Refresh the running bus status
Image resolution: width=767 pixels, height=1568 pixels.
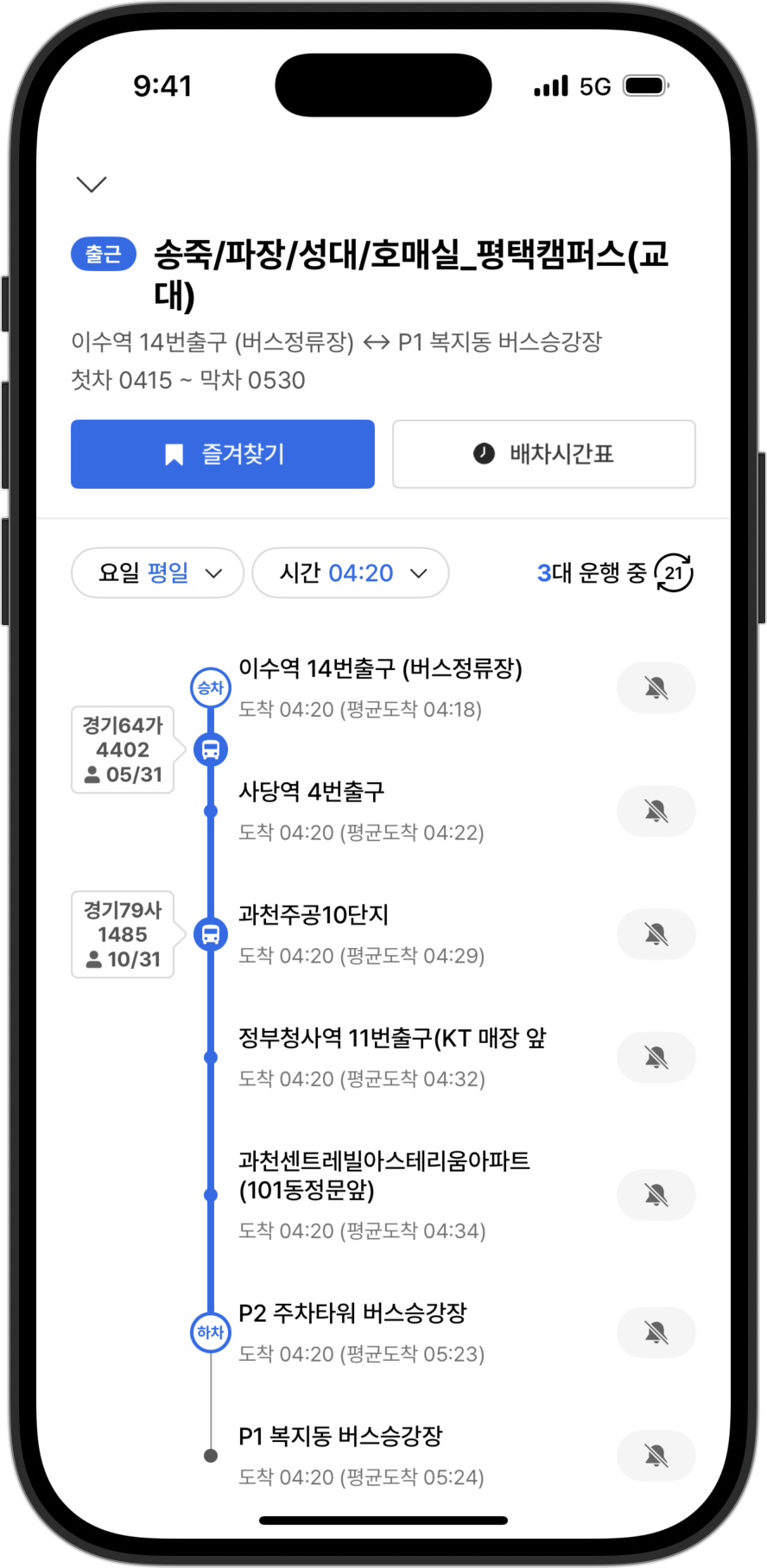pyautogui.click(x=674, y=572)
